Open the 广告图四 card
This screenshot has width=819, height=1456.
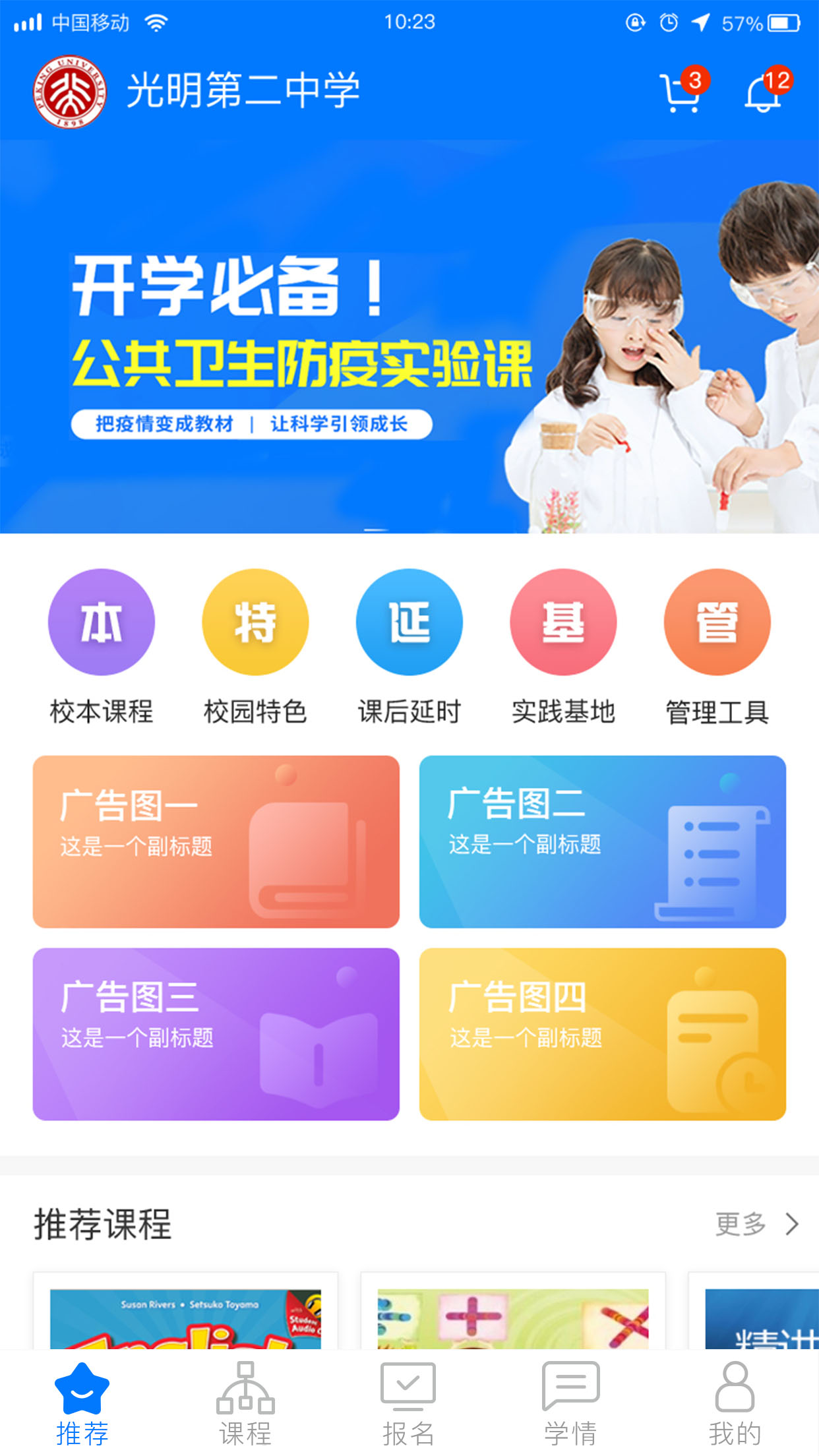point(602,1034)
